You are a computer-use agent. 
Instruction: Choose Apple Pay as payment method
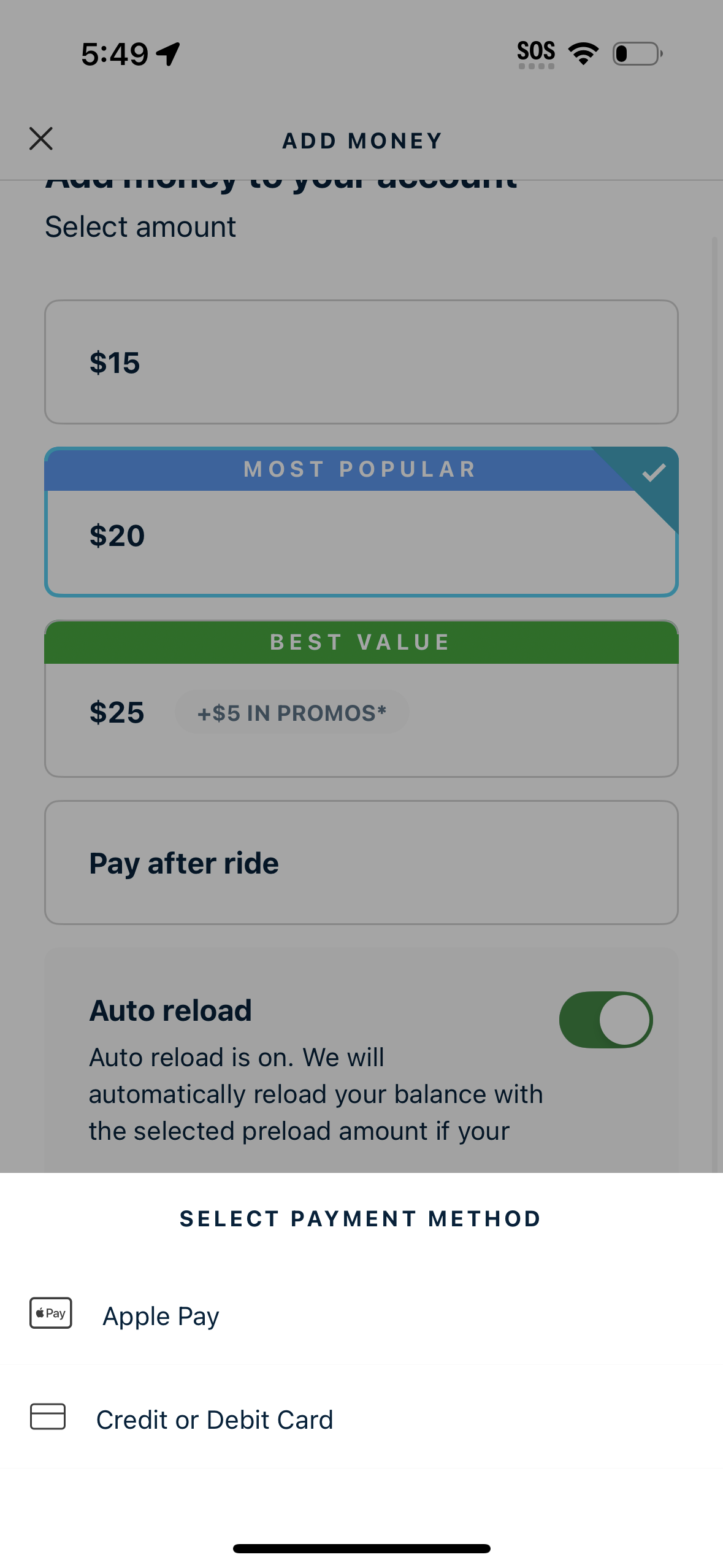click(x=160, y=1315)
